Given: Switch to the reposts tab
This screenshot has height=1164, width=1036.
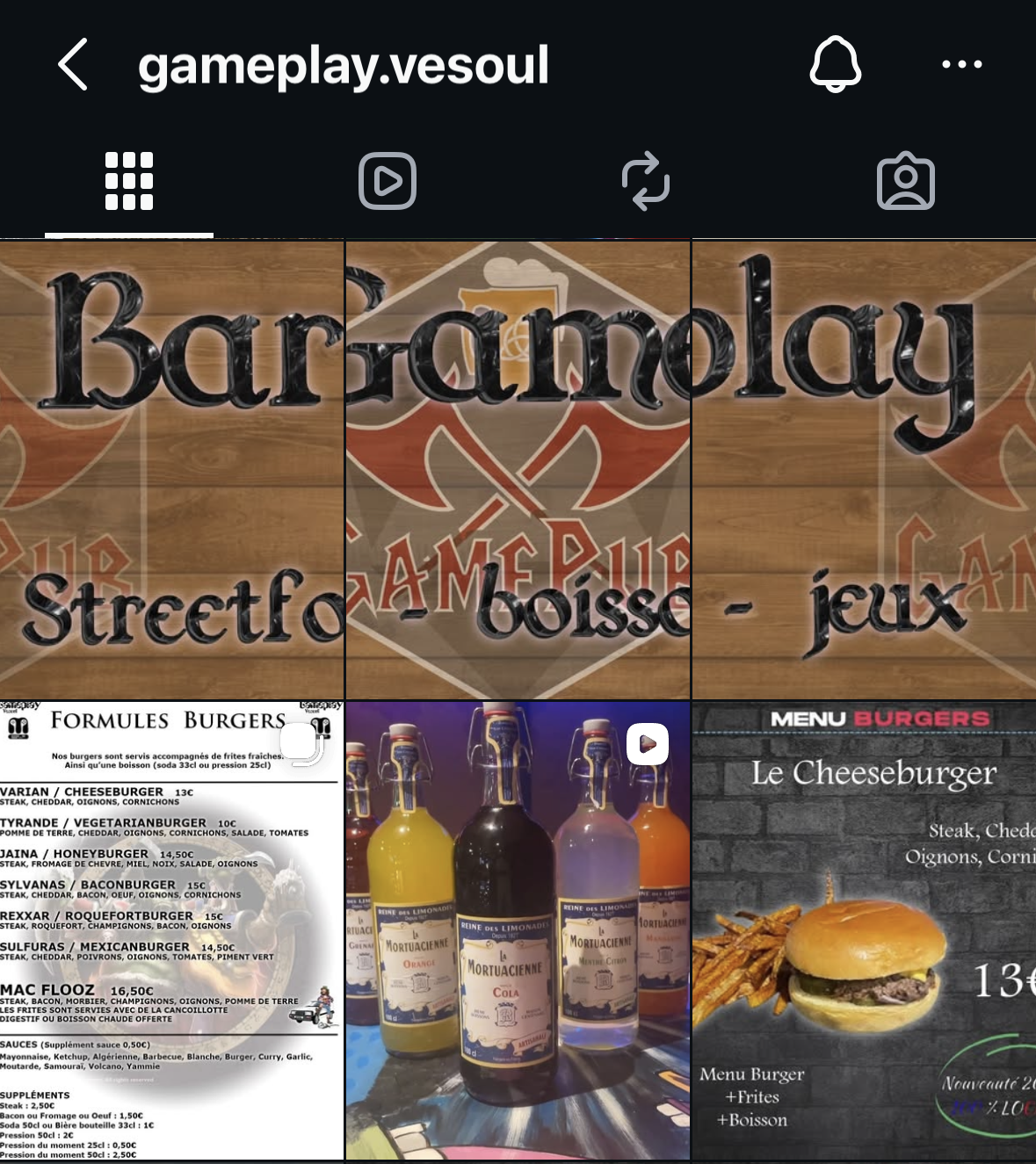Looking at the screenshot, I should 646,181.
